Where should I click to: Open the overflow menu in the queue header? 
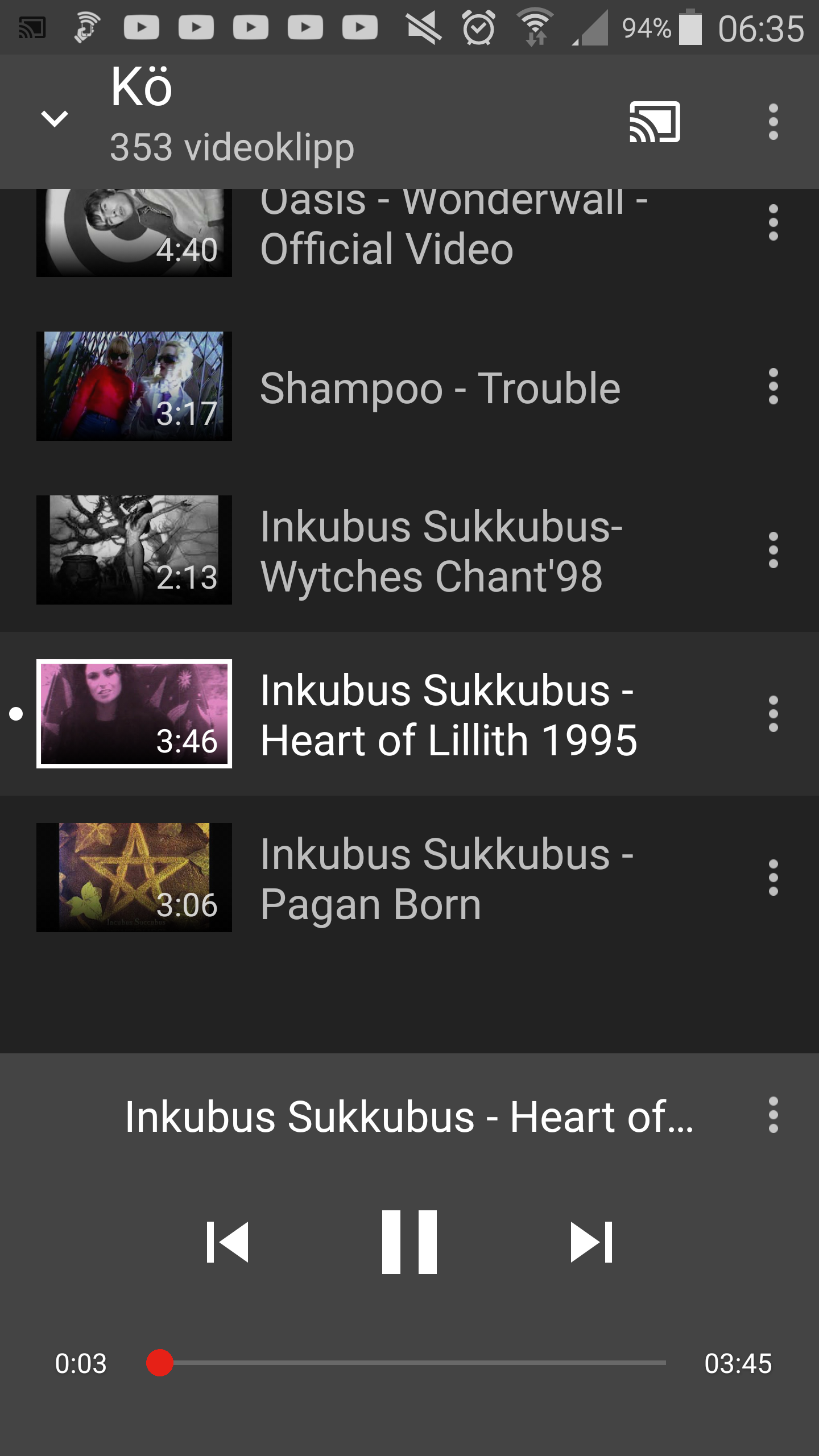(773, 122)
